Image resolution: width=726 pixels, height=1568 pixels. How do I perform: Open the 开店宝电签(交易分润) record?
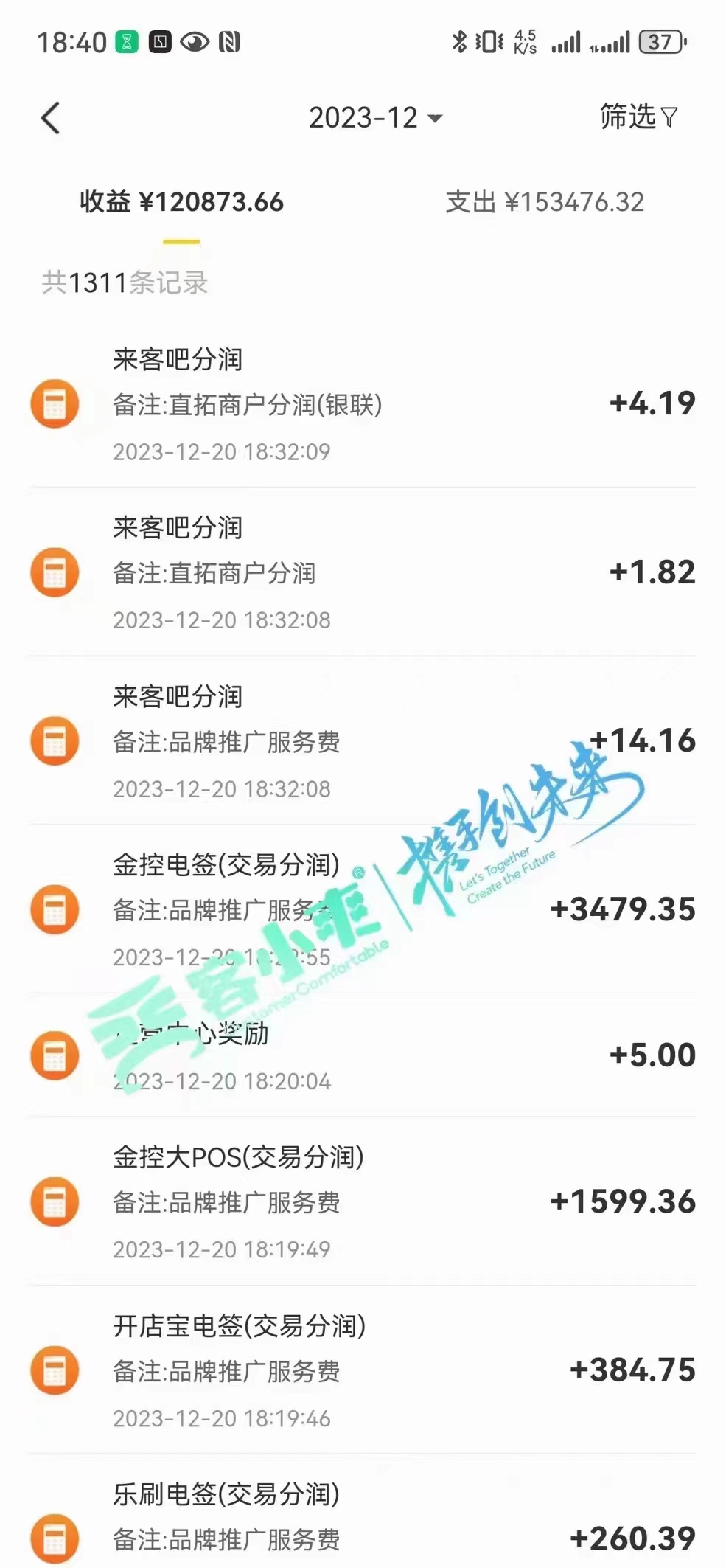363,1370
